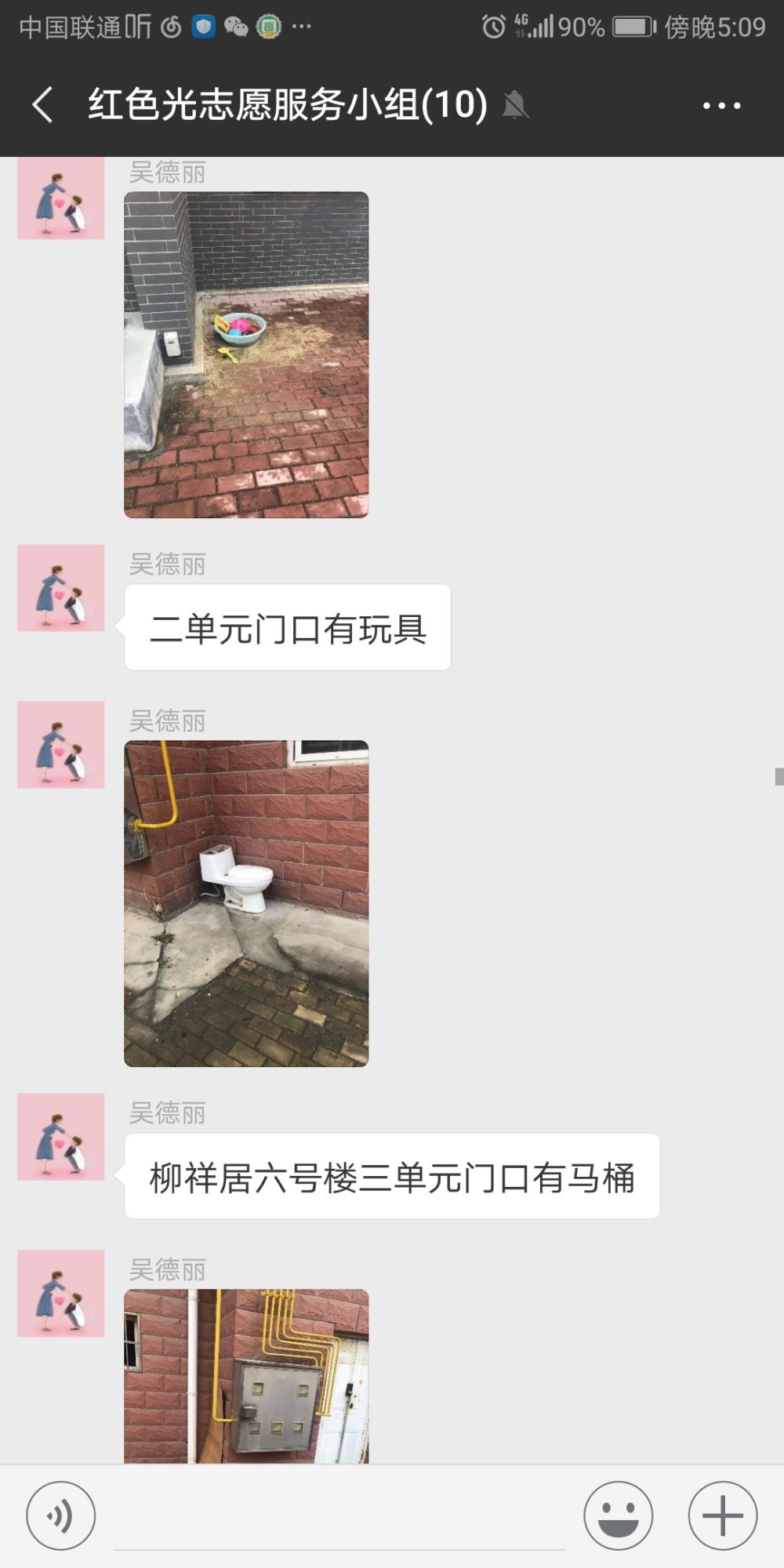Open the photo of toys on brick pavement

click(x=246, y=354)
